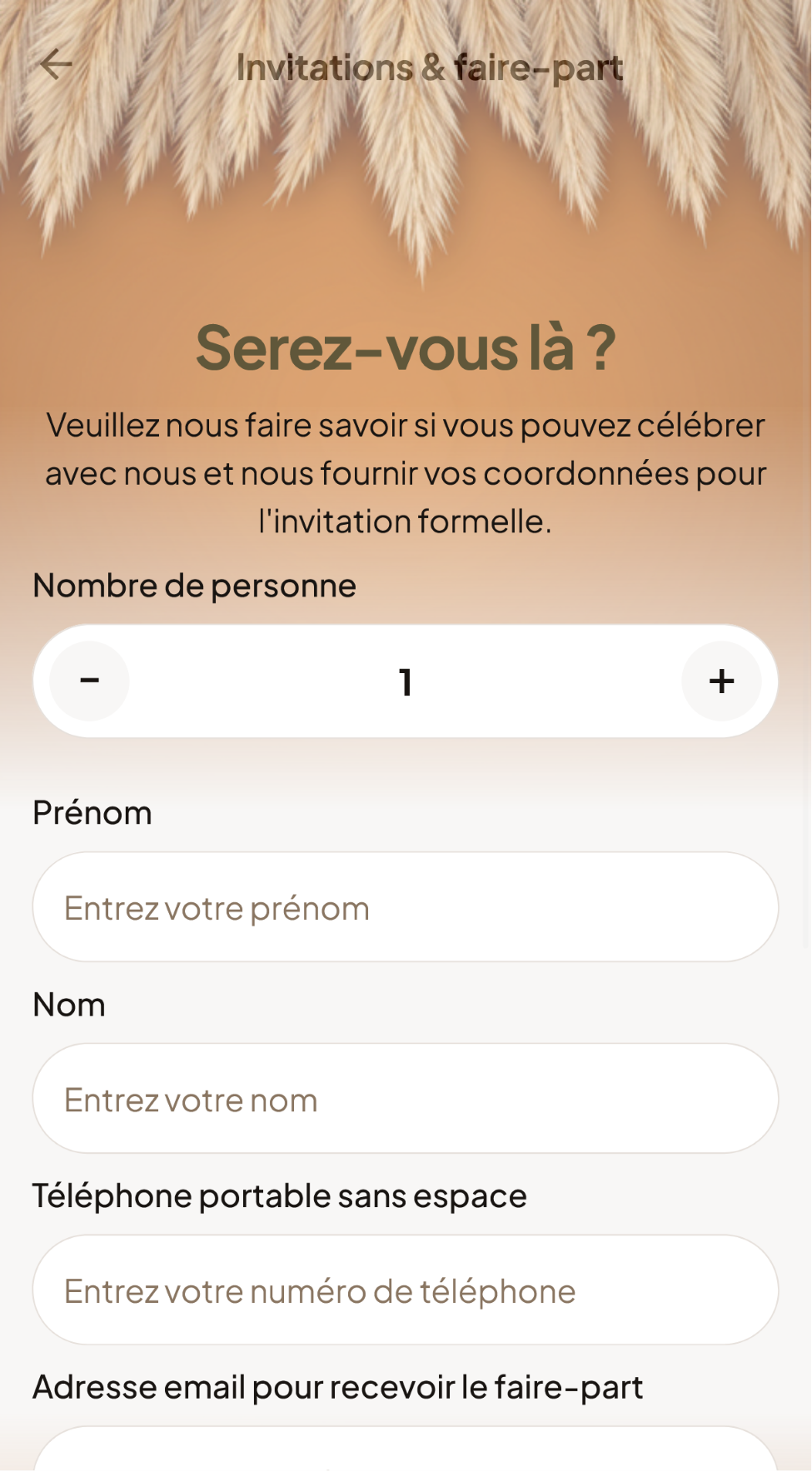Tap the 'Nom' field label
This screenshot has height=1472, width=812.
click(x=68, y=1005)
